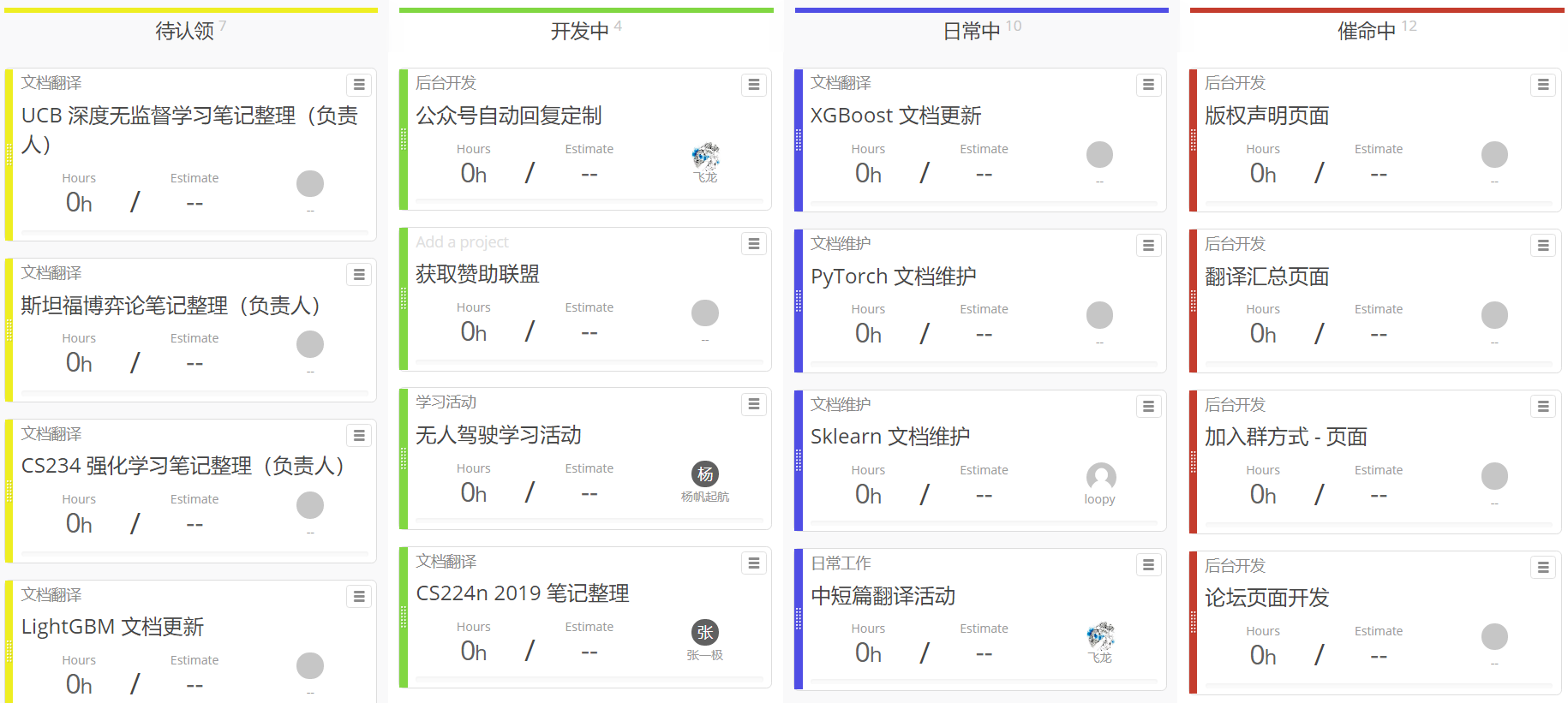Open the PyTorch 文档维护 card
This screenshot has width=1568, height=703.
click(x=893, y=277)
